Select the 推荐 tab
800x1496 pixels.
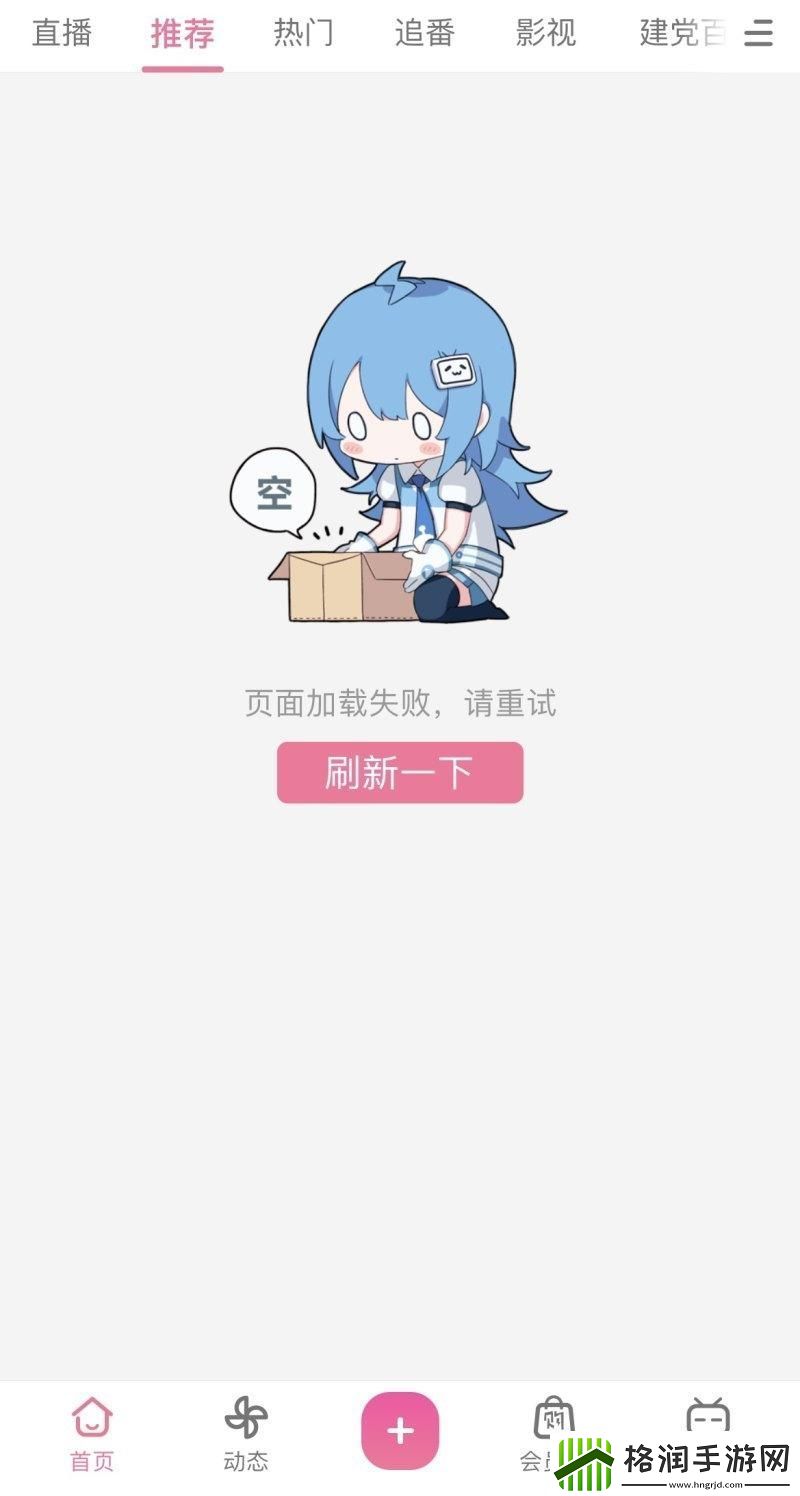(x=182, y=34)
